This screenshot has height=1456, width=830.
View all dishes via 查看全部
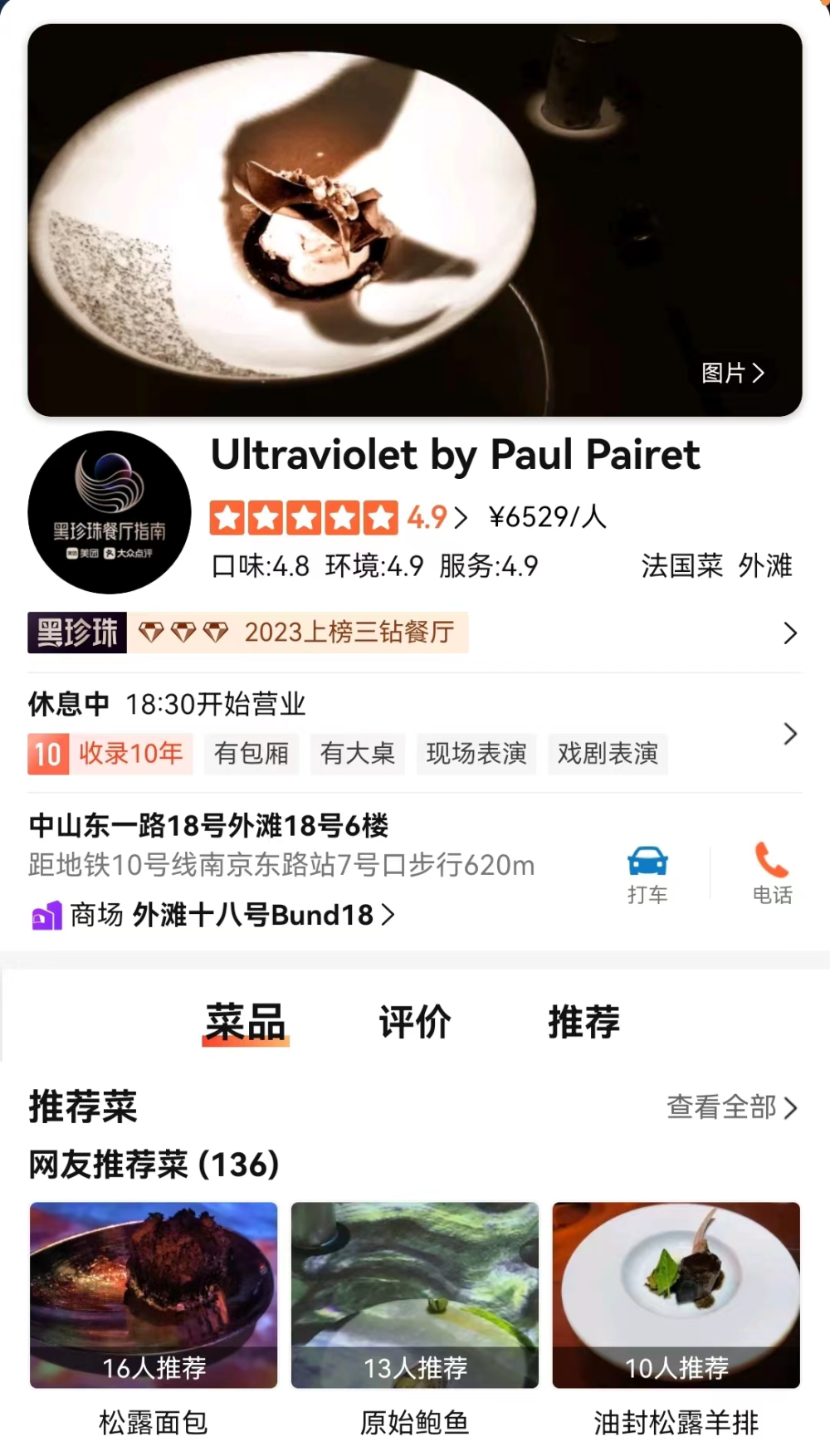(x=731, y=1107)
